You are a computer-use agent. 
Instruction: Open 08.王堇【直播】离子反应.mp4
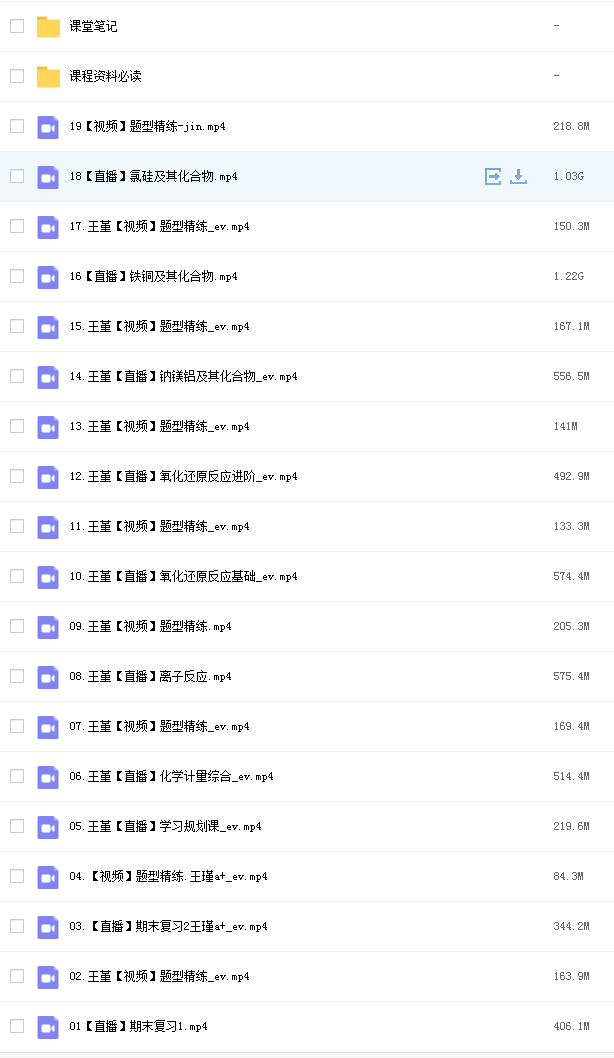click(x=150, y=675)
